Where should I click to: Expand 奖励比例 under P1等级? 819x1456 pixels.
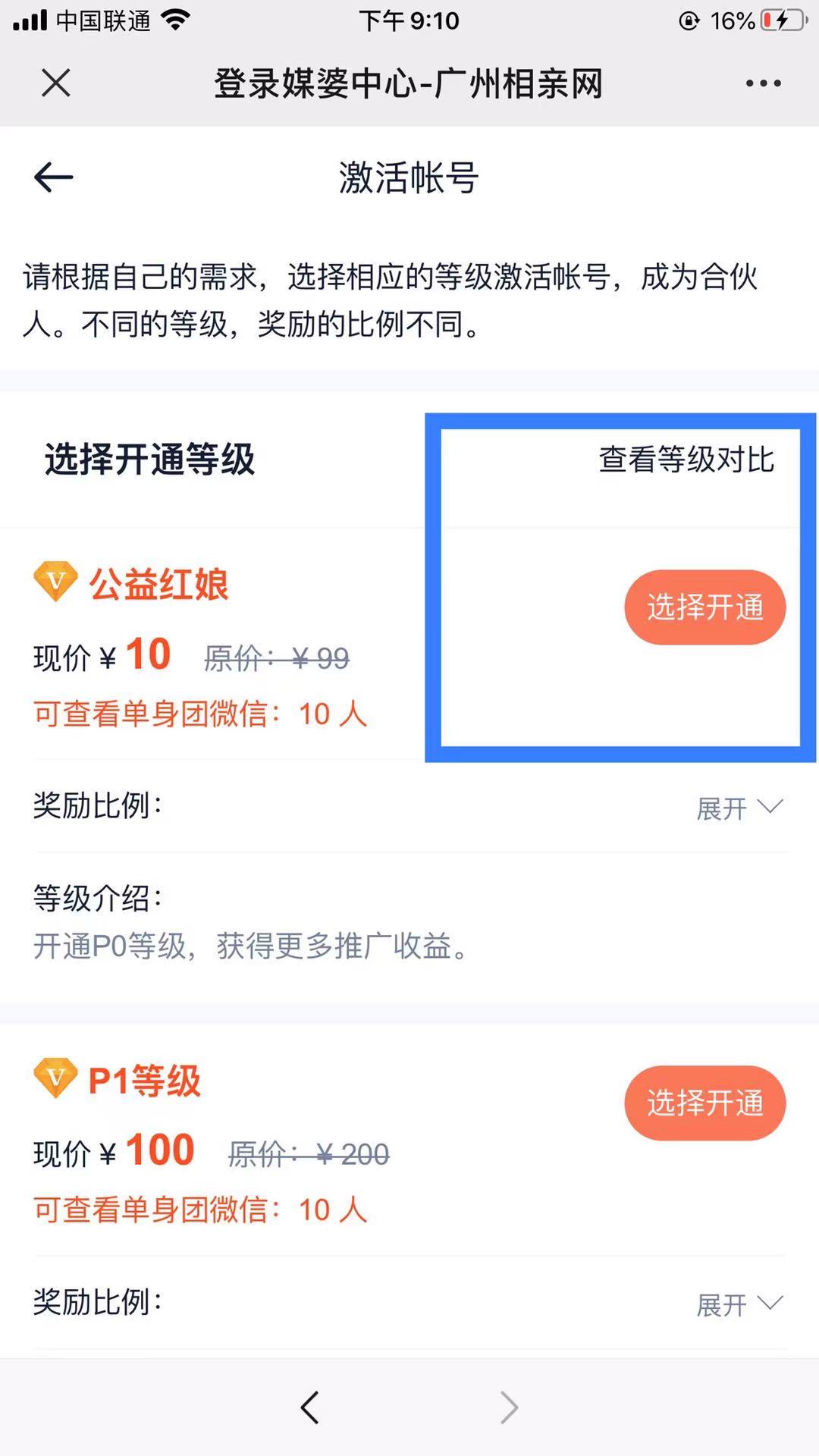pos(739,1304)
